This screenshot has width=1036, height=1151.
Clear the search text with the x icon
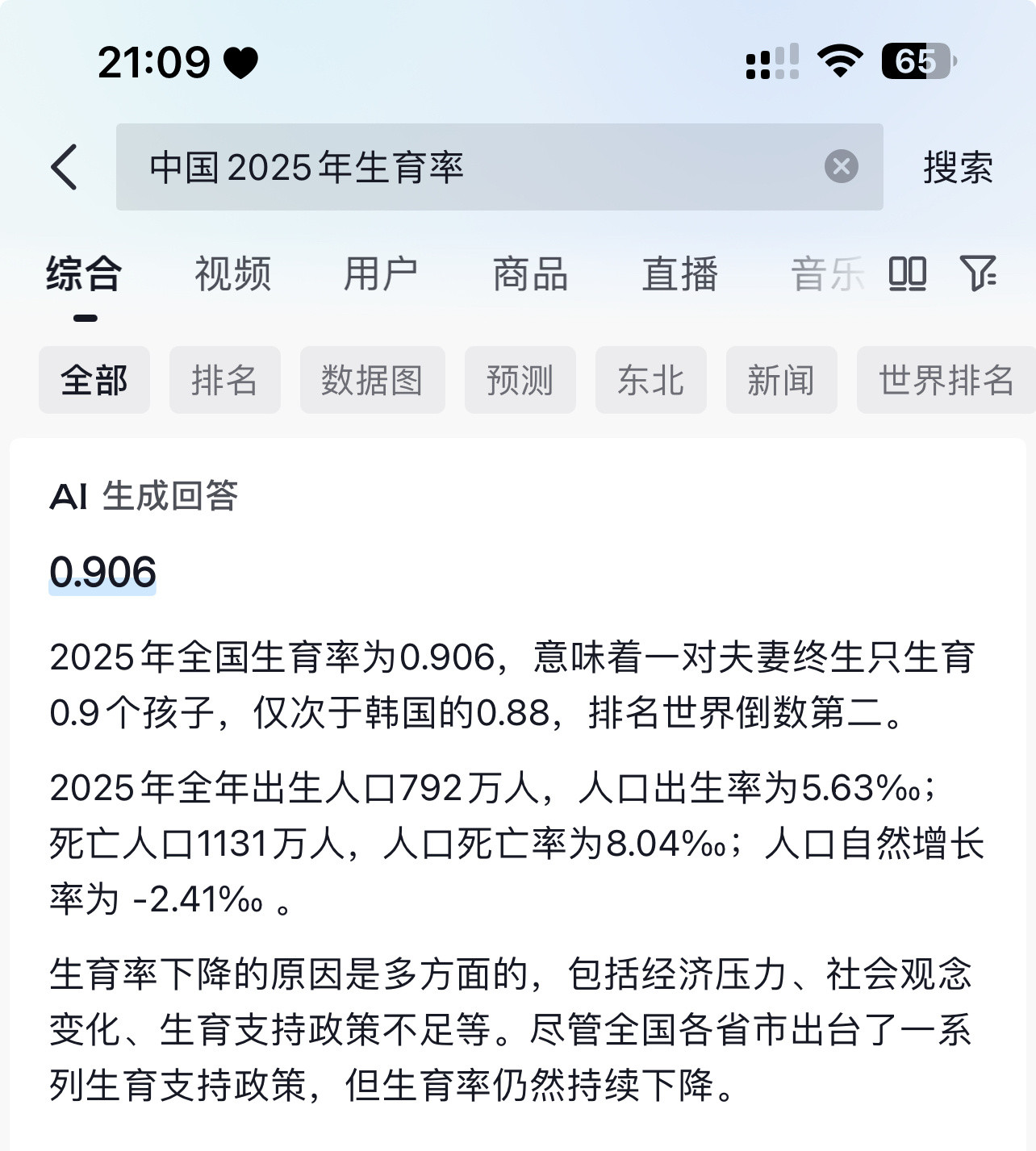point(842,165)
